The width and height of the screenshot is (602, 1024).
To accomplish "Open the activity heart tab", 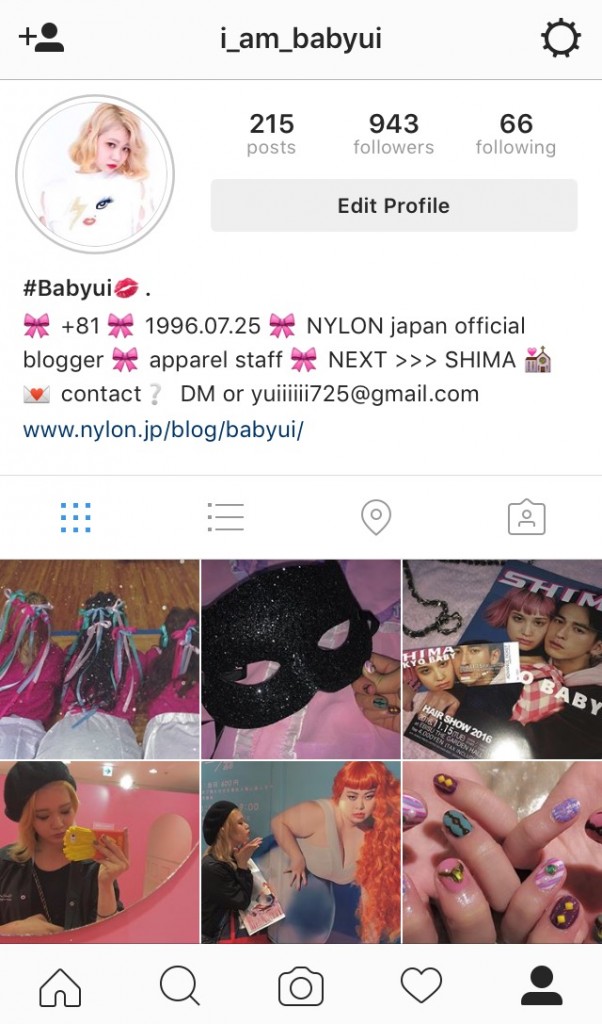I will coord(421,986).
